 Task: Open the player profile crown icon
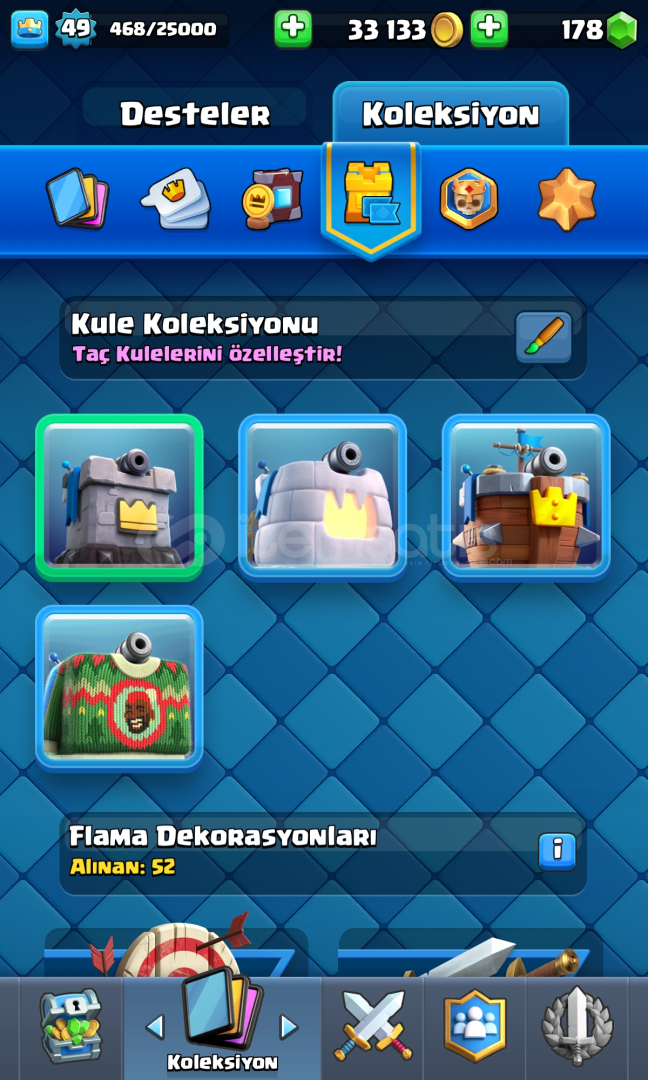(x=30, y=29)
